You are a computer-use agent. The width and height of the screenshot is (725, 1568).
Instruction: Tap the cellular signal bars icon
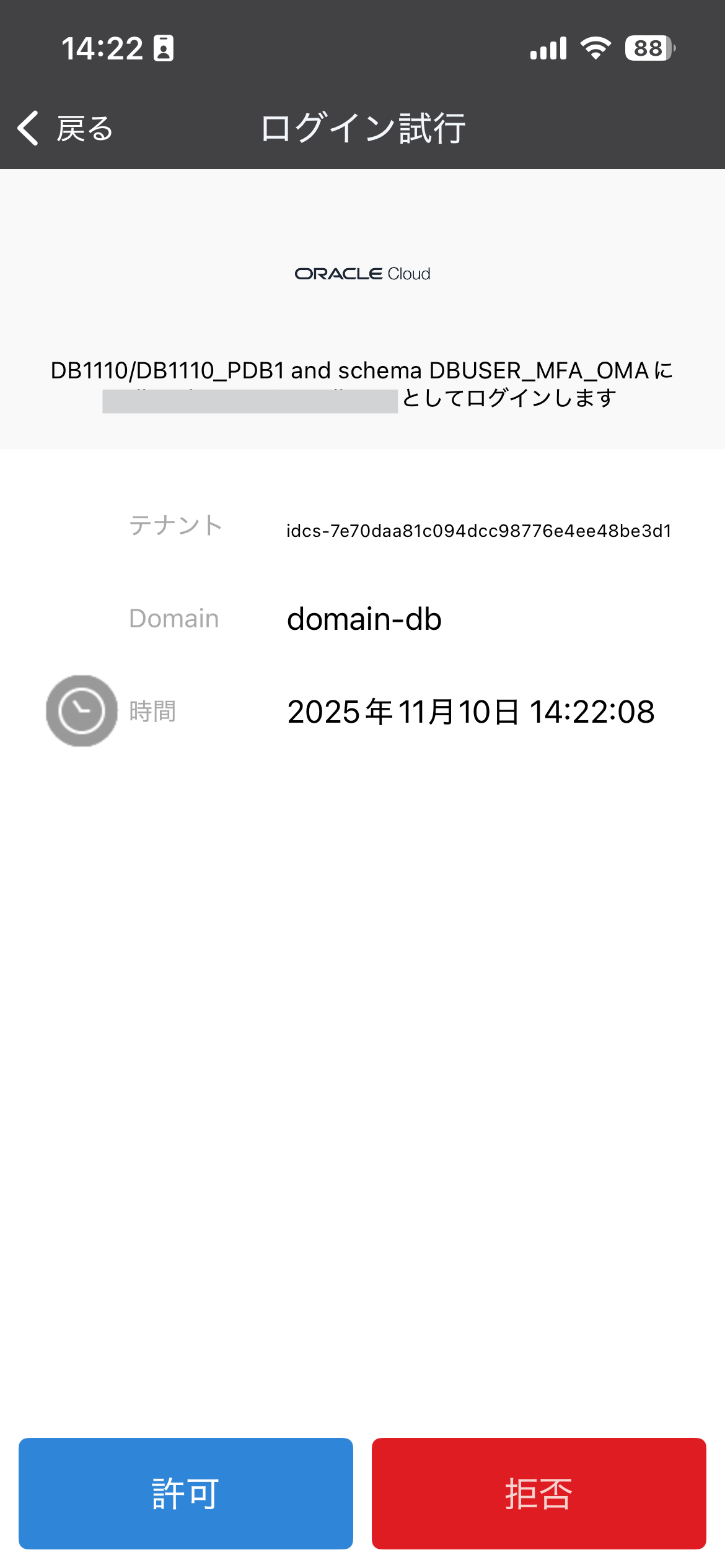pos(548,48)
